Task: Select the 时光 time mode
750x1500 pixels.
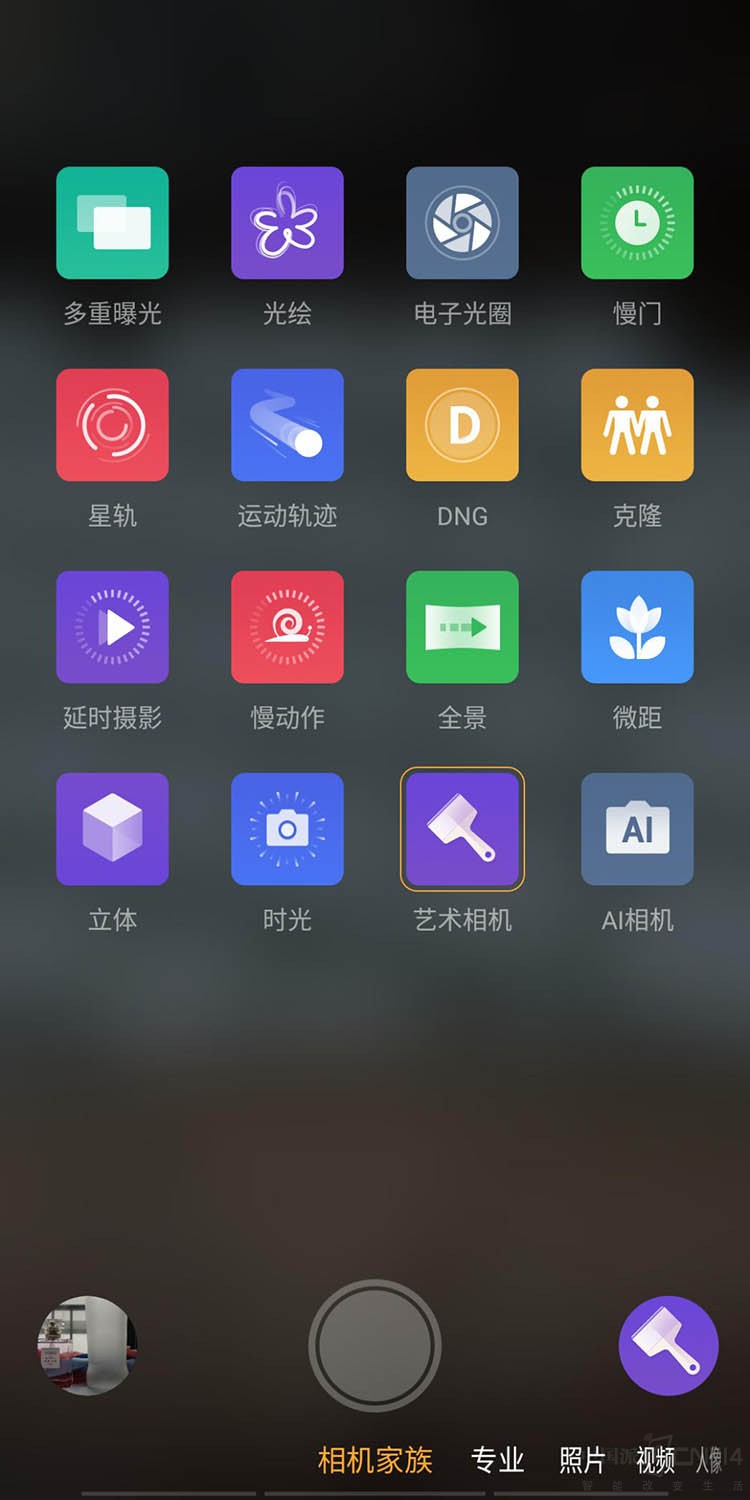Action: click(287, 829)
